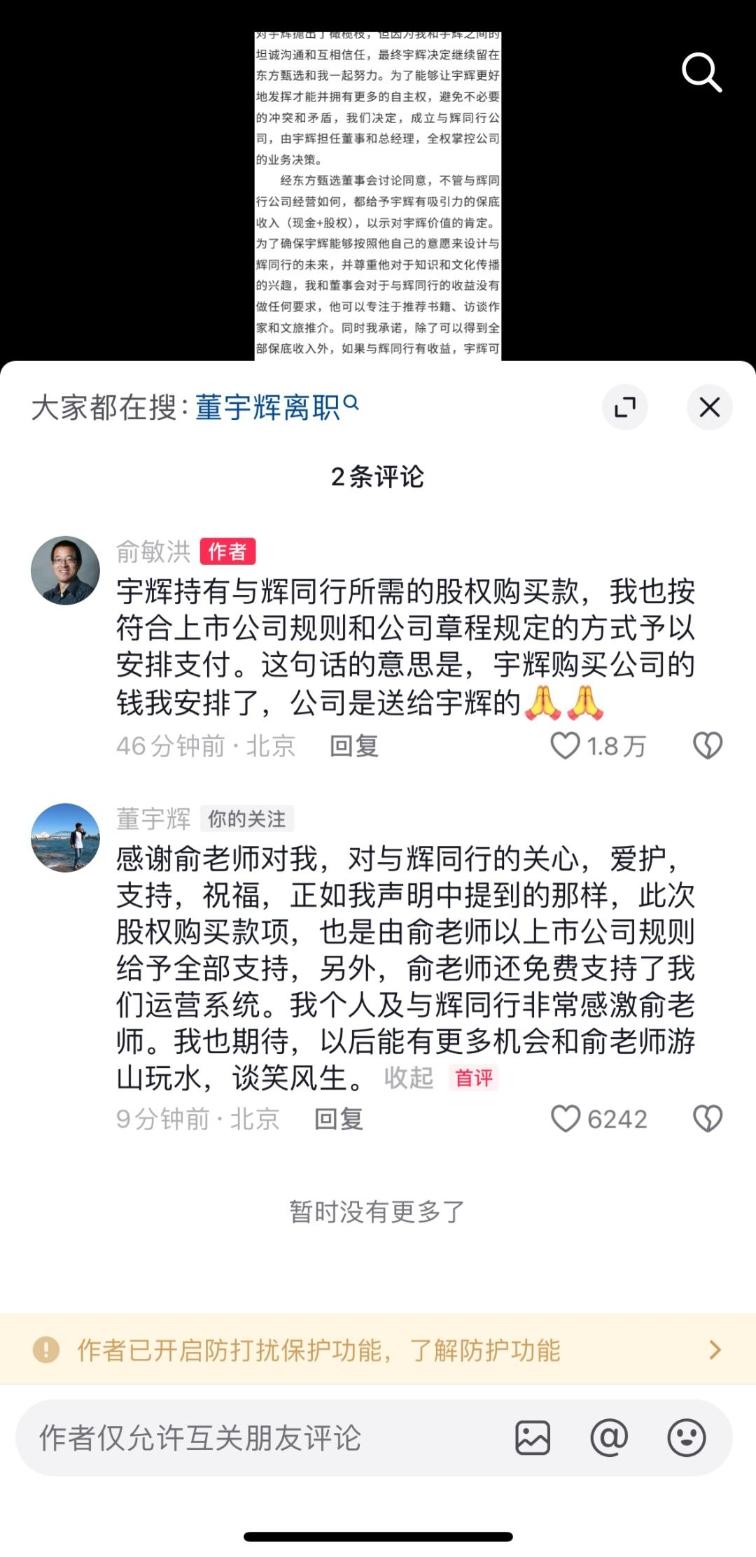
Task: Expand the comments panel to full screen
Action: (625, 407)
